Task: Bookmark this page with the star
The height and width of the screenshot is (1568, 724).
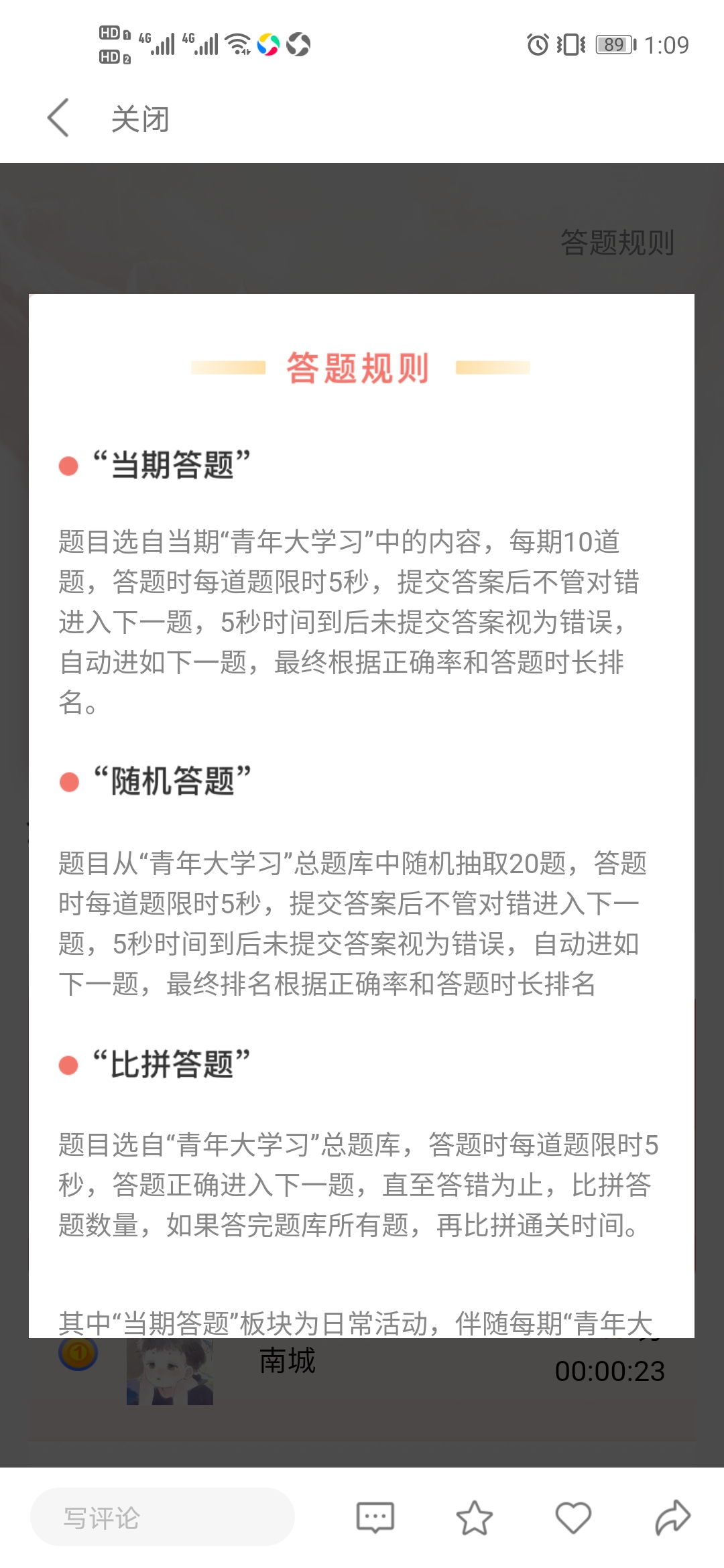Action: pyautogui.click(x=474, y=1517)
